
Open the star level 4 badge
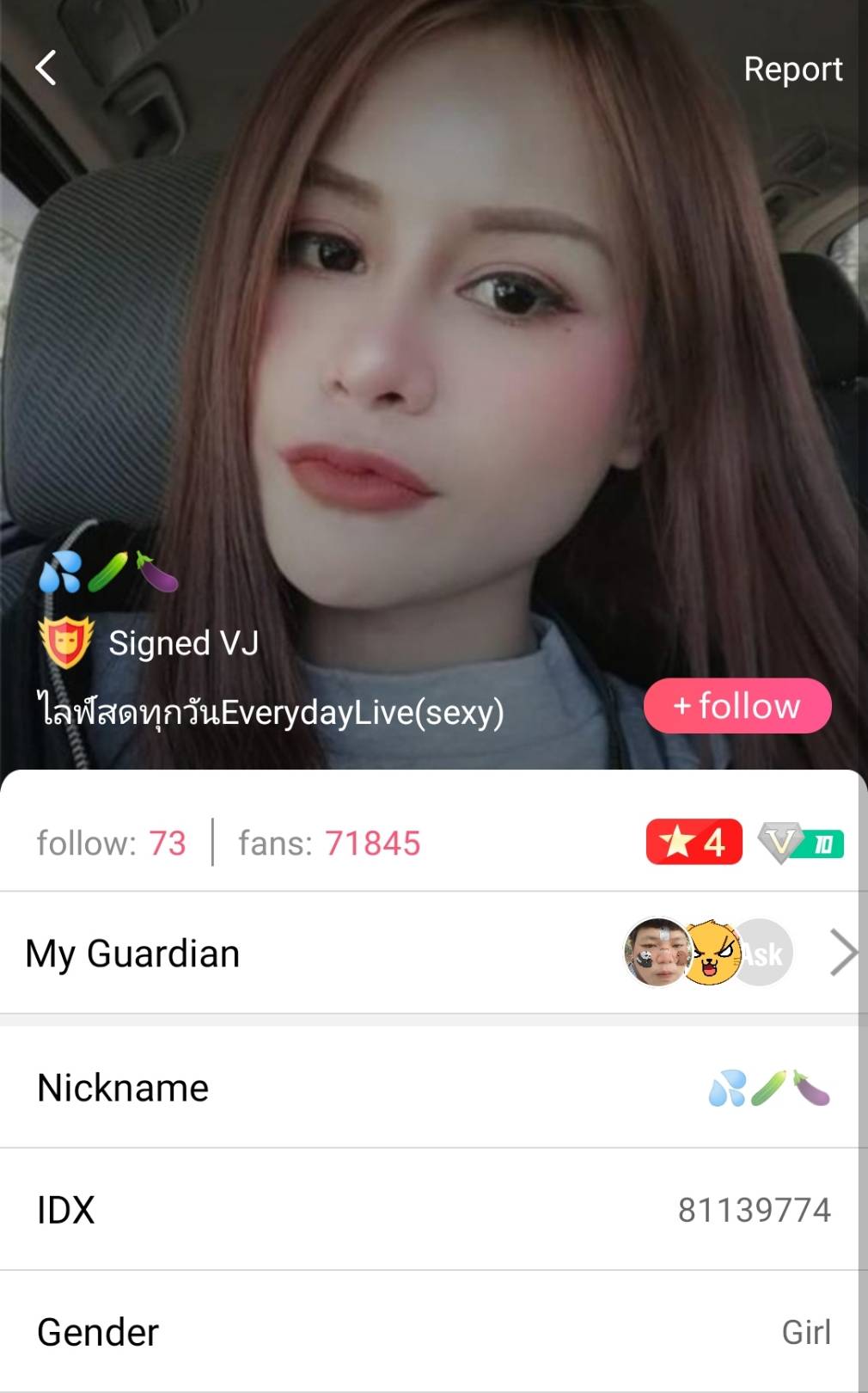[694, 842]
